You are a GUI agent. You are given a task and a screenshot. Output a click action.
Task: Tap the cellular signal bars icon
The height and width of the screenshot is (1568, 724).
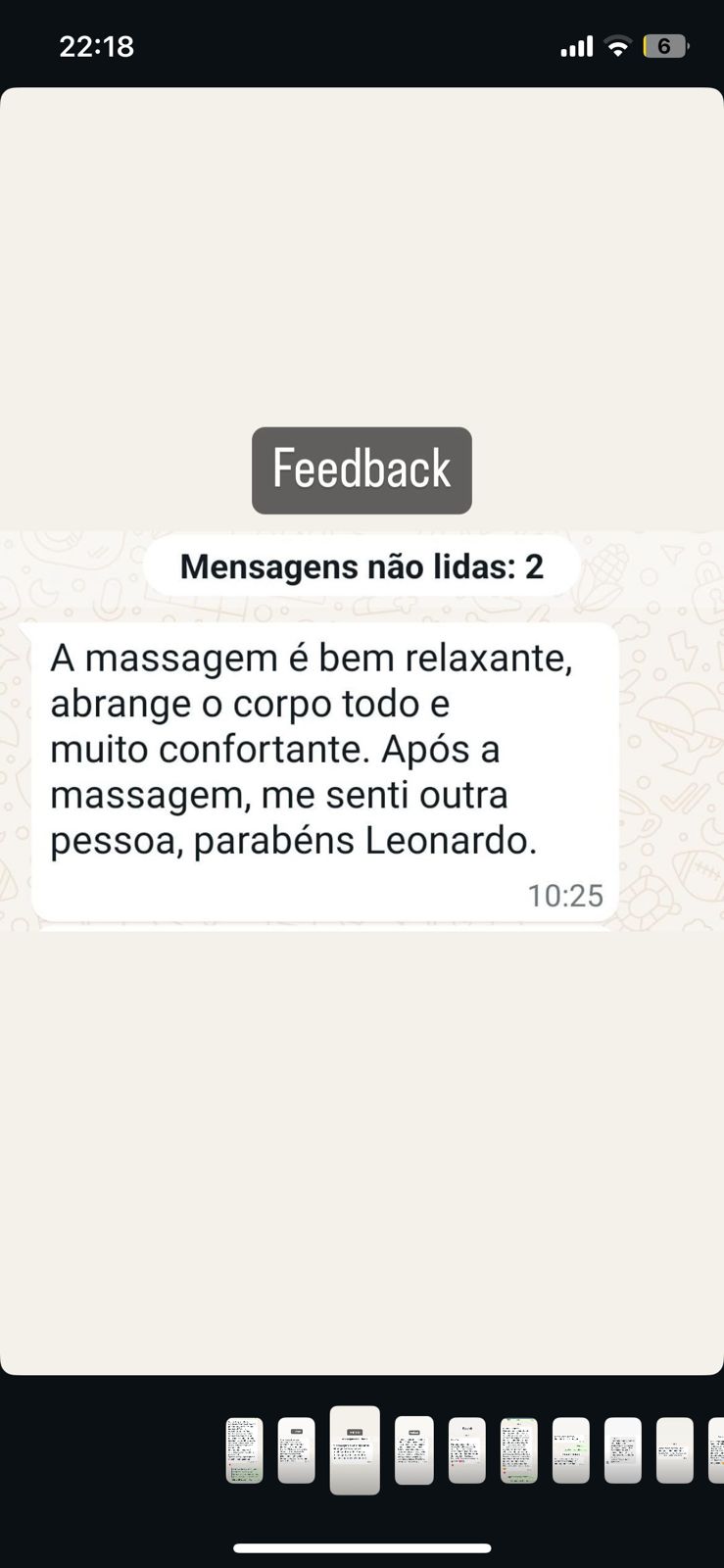point(578,45)
